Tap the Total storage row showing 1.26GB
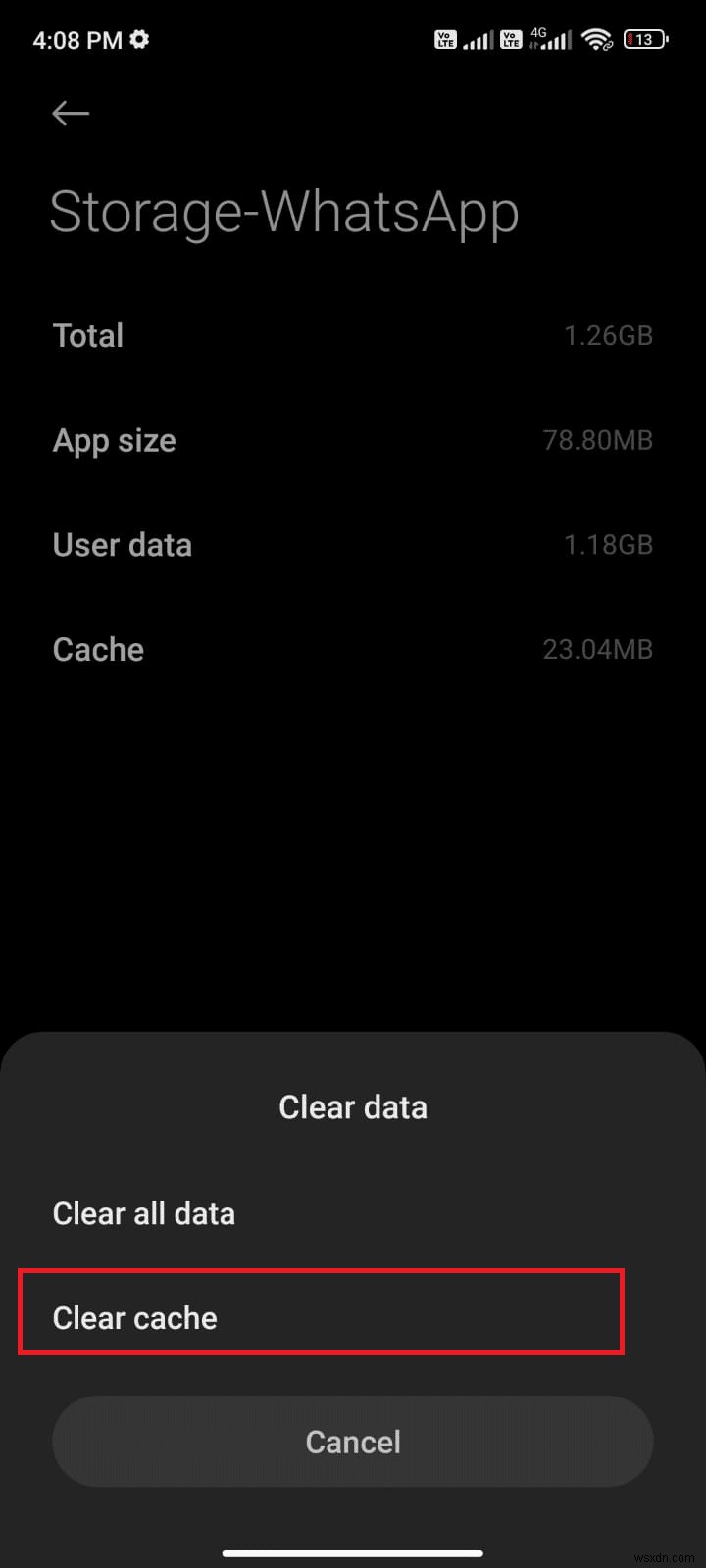This screenshot has height=1568, width=706. tap(353, 335)
